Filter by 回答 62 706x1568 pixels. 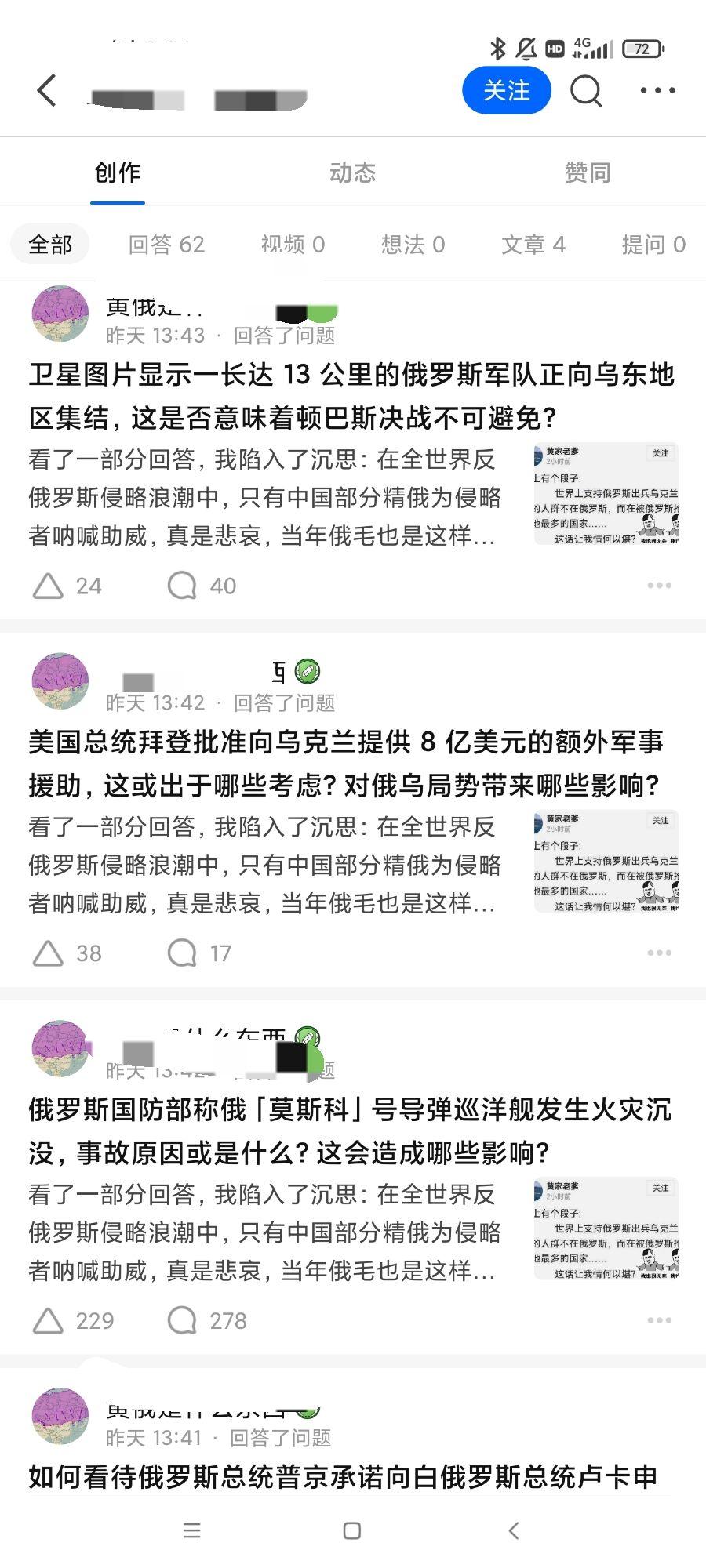[x=166, y=245]
